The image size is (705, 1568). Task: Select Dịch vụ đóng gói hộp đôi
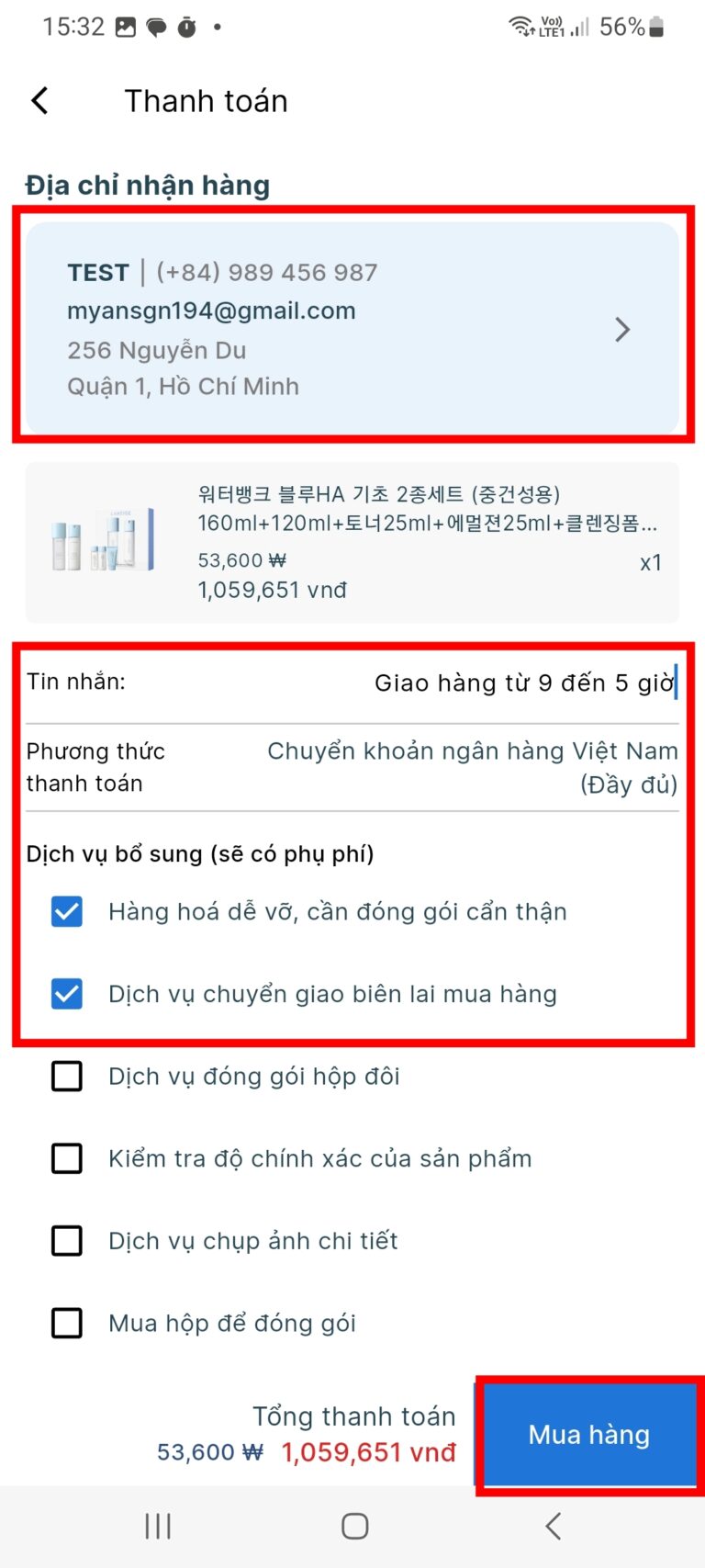67,1077
